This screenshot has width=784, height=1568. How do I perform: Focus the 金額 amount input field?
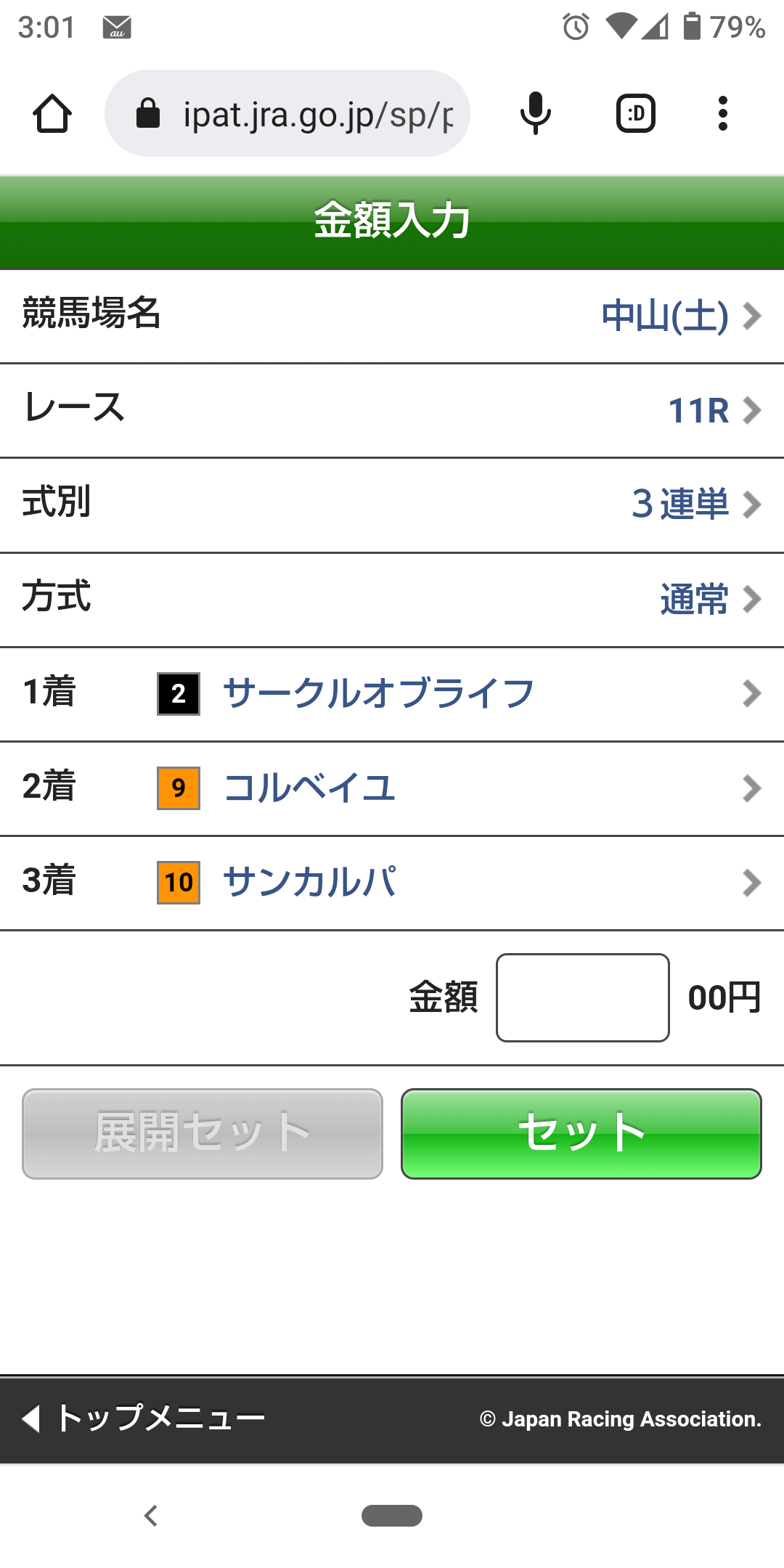coord(582,997)
